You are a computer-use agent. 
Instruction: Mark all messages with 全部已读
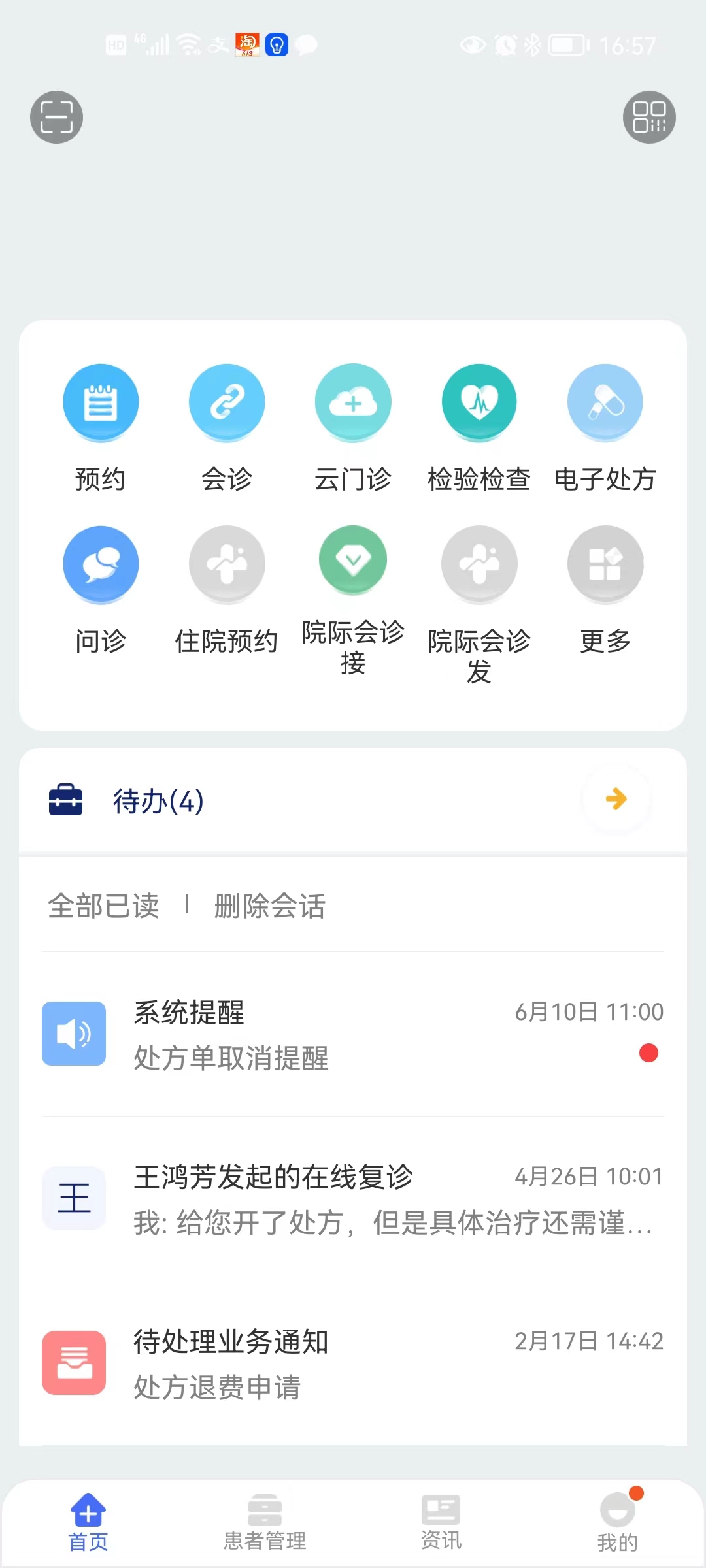(103, 906)
